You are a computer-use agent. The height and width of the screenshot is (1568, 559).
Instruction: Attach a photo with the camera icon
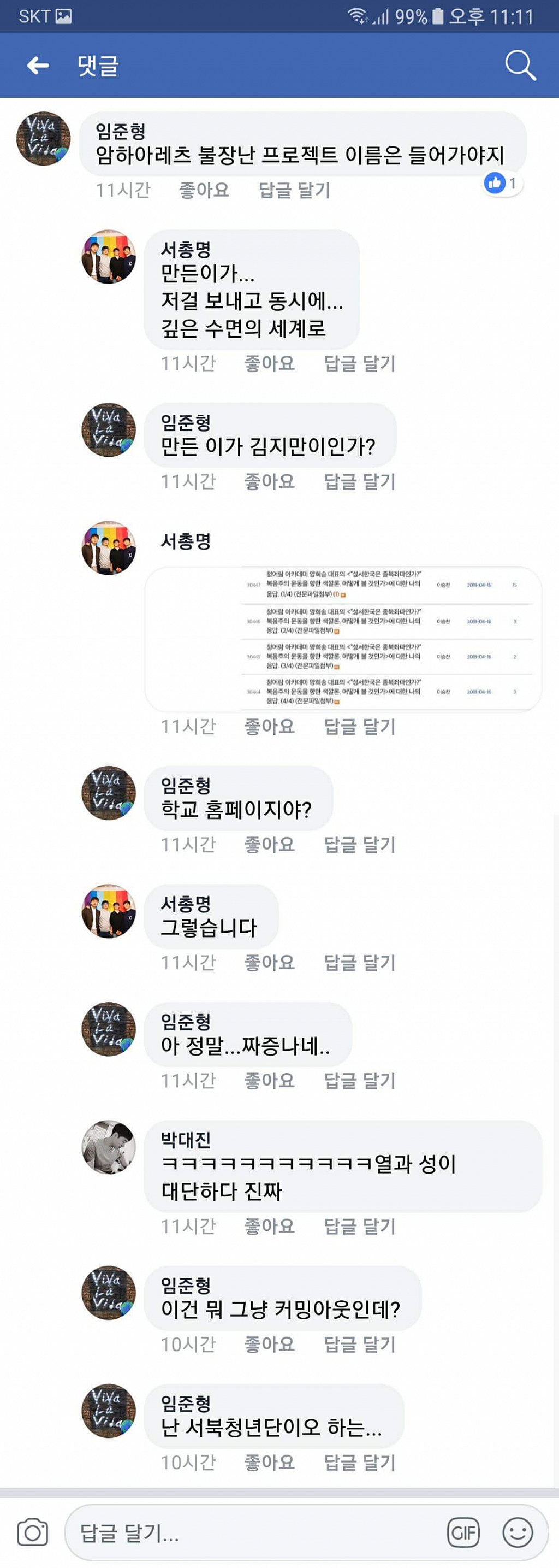[33, 1532]
